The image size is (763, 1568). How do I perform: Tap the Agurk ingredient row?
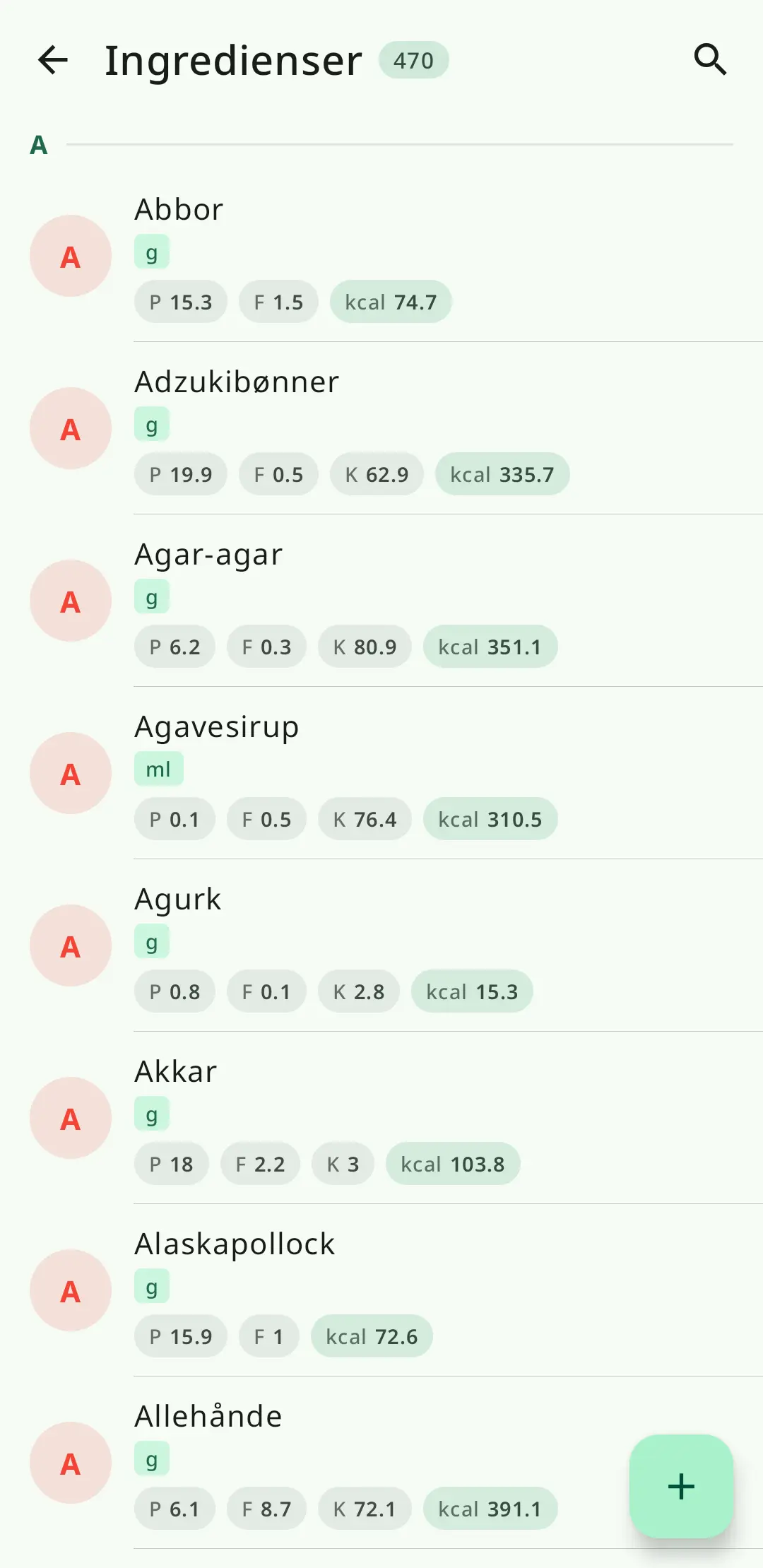381,945
